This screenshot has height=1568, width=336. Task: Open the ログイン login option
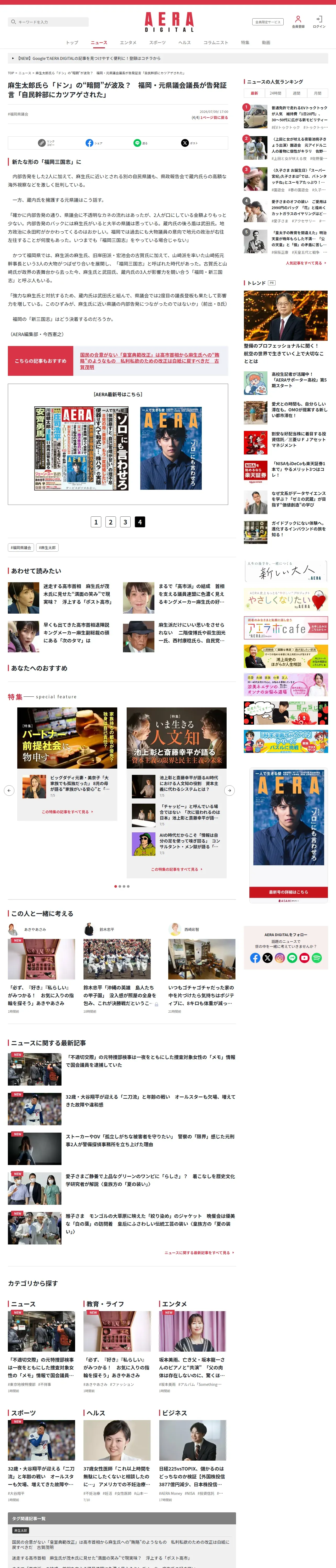pyautogui.click(x=319, y=22)
